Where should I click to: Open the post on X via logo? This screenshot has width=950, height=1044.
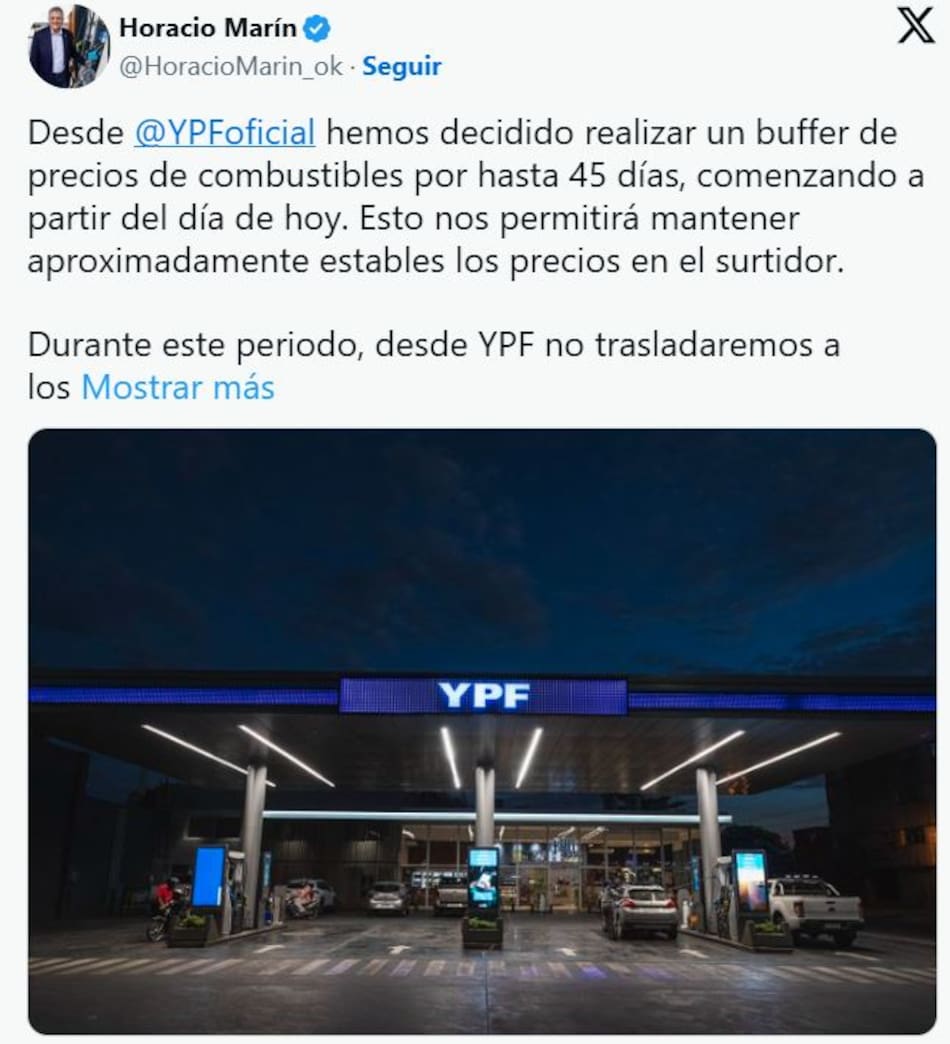pyautogui.click(x=914, y=26)
